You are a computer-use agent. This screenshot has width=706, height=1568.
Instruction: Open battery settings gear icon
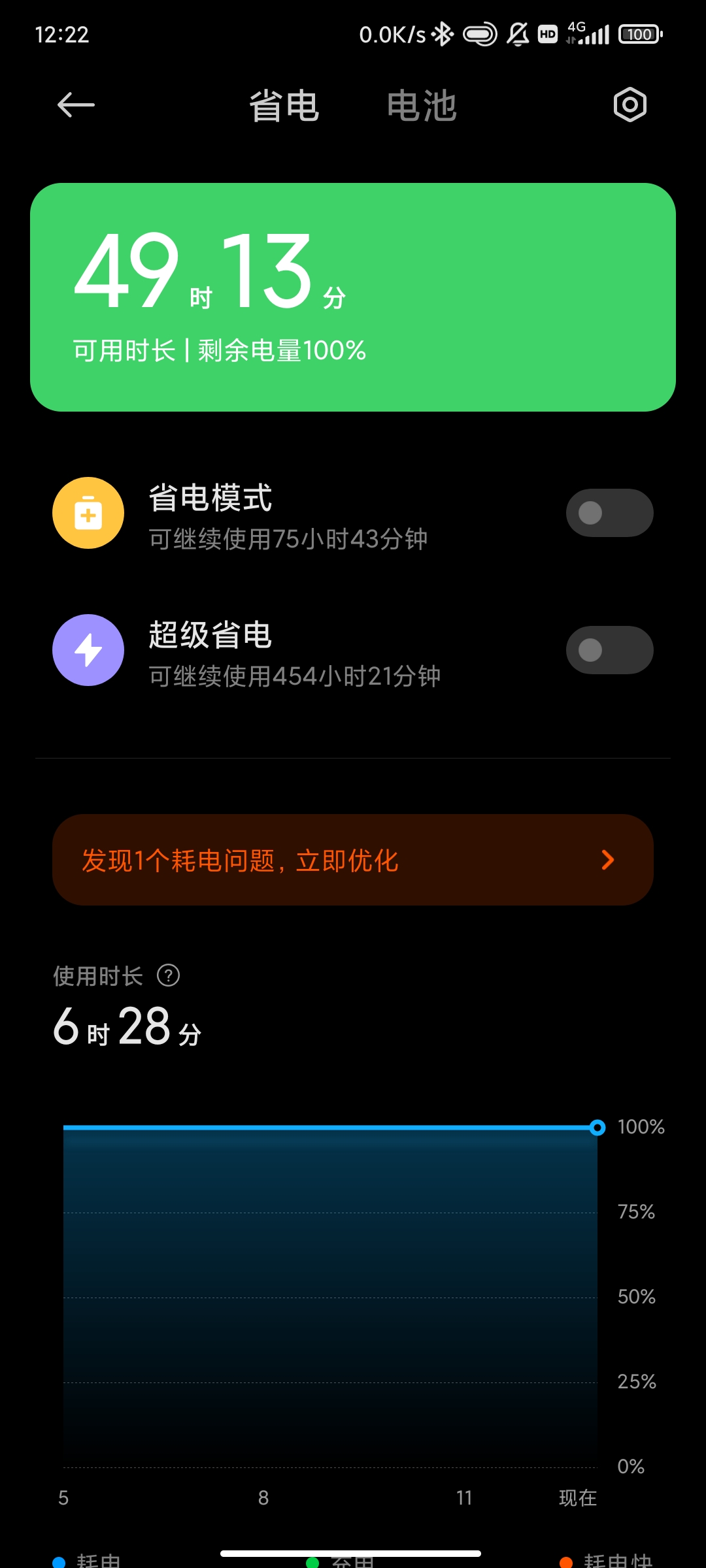[x=630, y=105]
